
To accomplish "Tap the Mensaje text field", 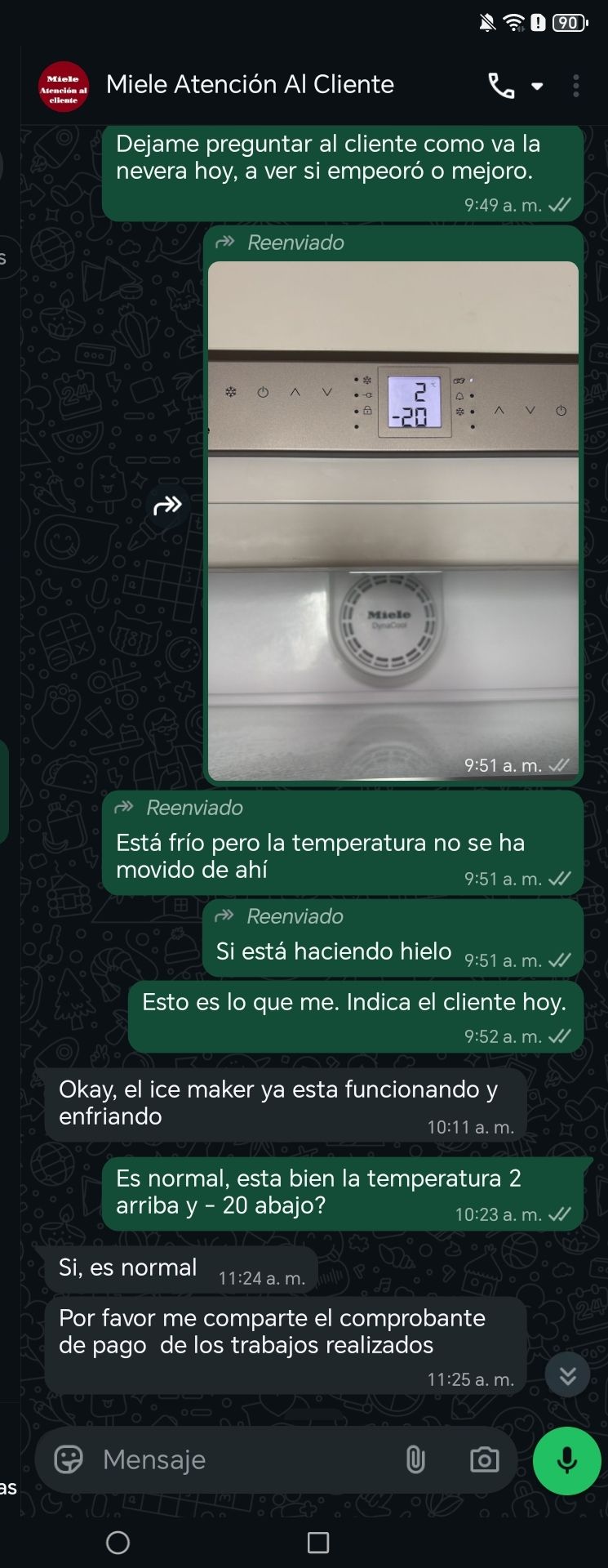I will click(245, 1459).
